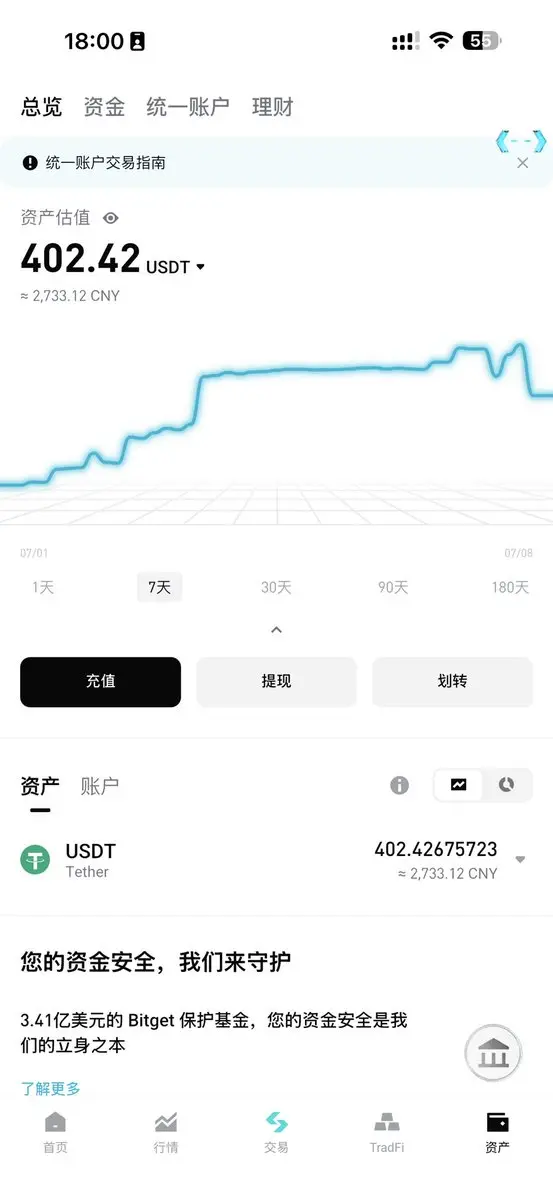Image resolution: width=553 pixels, height=1200 pixels.
Task: Switch to the 账户 section tab
Action: click(100, 786)
